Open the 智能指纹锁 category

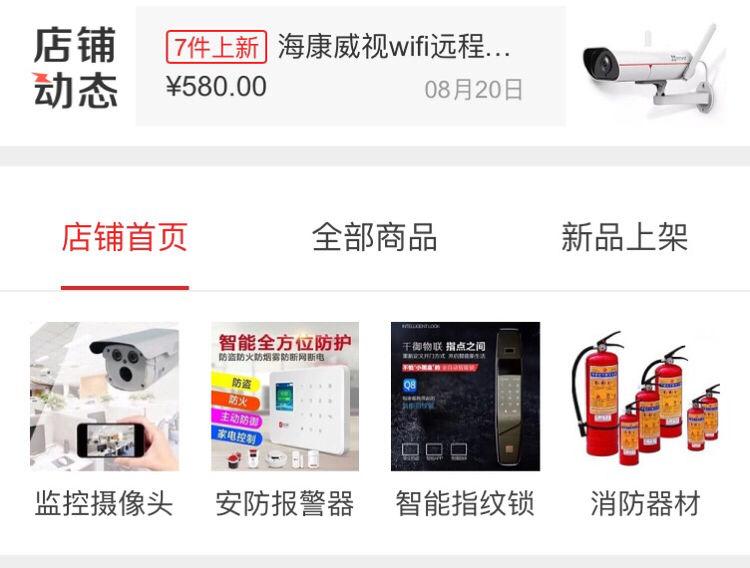pos(465,420)
